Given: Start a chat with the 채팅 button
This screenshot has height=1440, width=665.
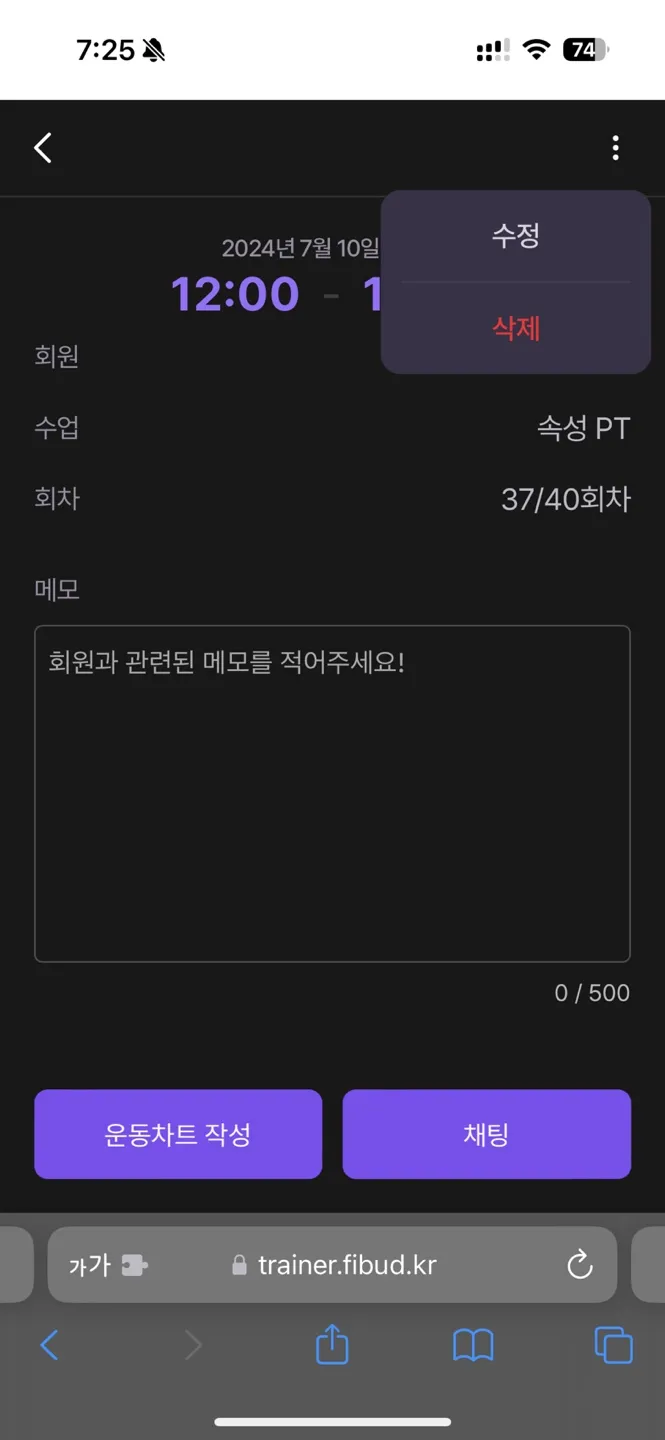Looking at the screenshot, I should click(x=486, y=1134).
